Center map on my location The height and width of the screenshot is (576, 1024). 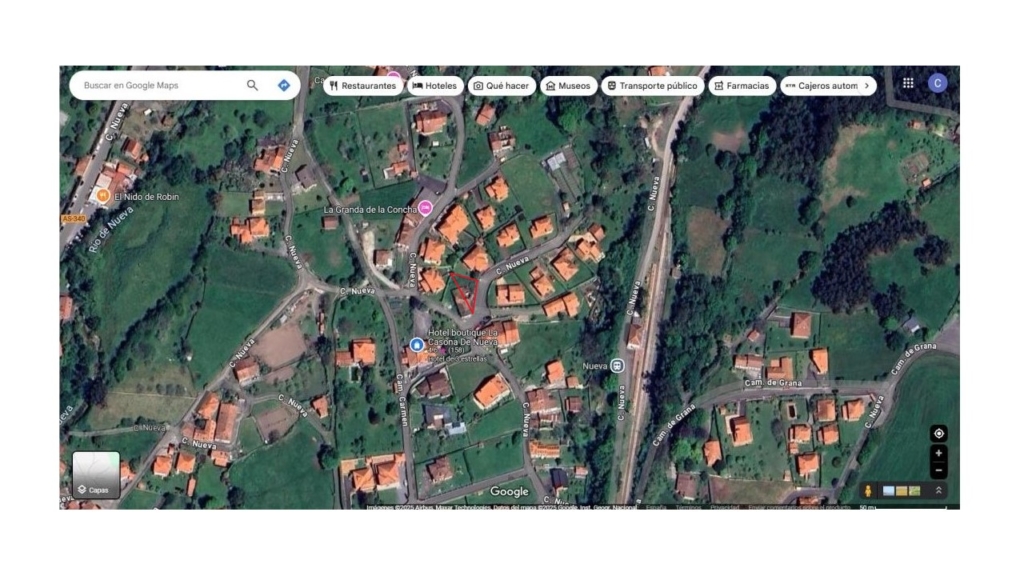pyautogui.click(x=938, y=433)
